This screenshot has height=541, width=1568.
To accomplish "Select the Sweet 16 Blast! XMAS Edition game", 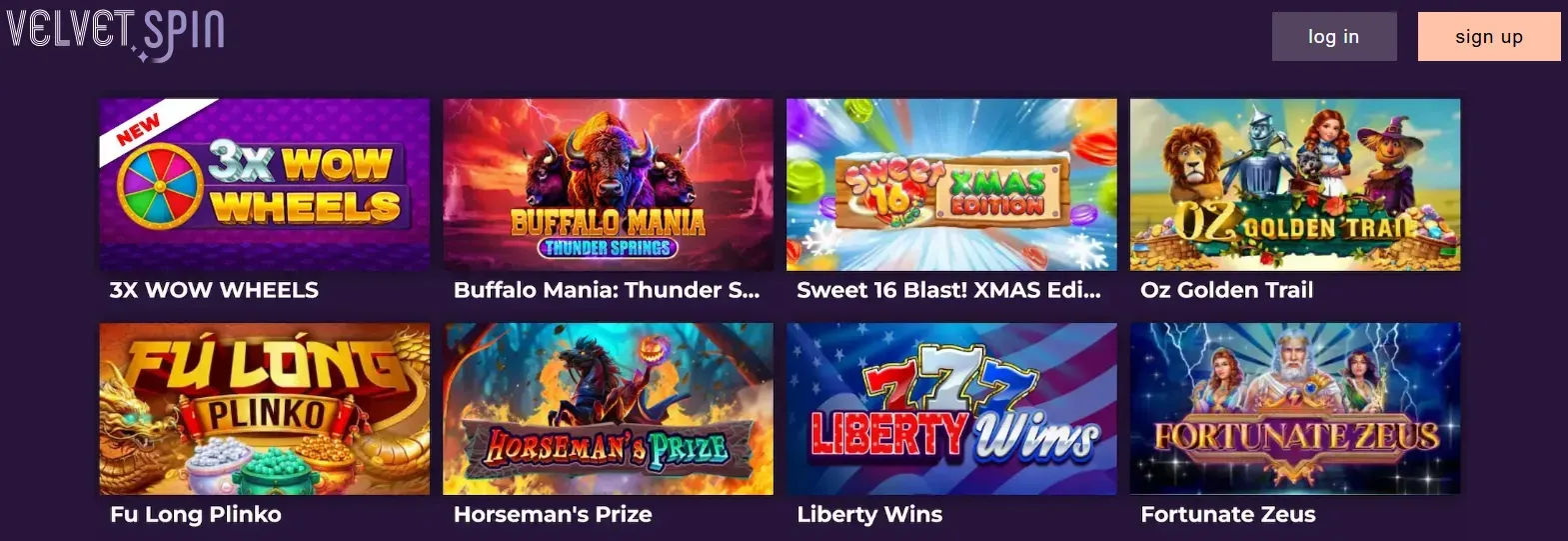I will 951,185.
